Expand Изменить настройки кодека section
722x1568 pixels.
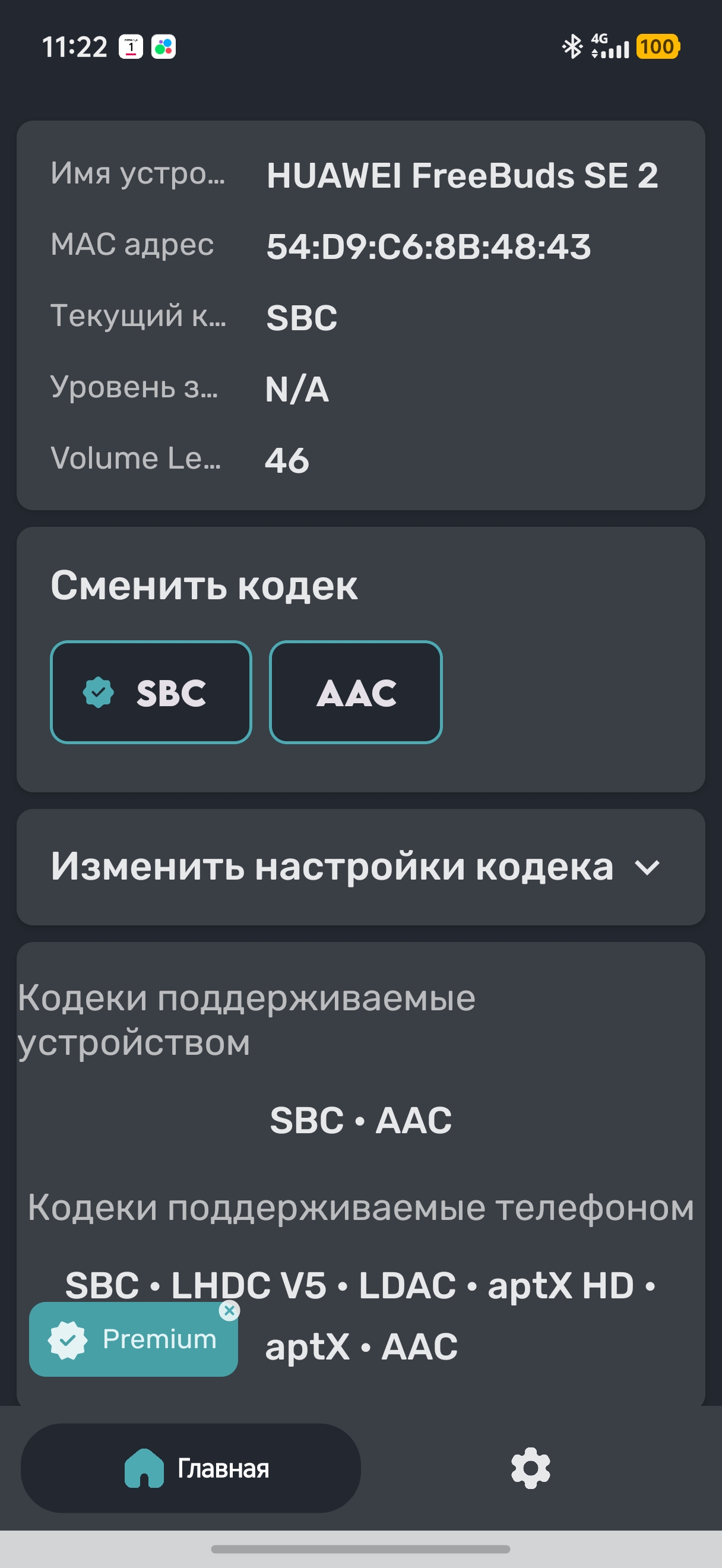(x=360, y=867)
